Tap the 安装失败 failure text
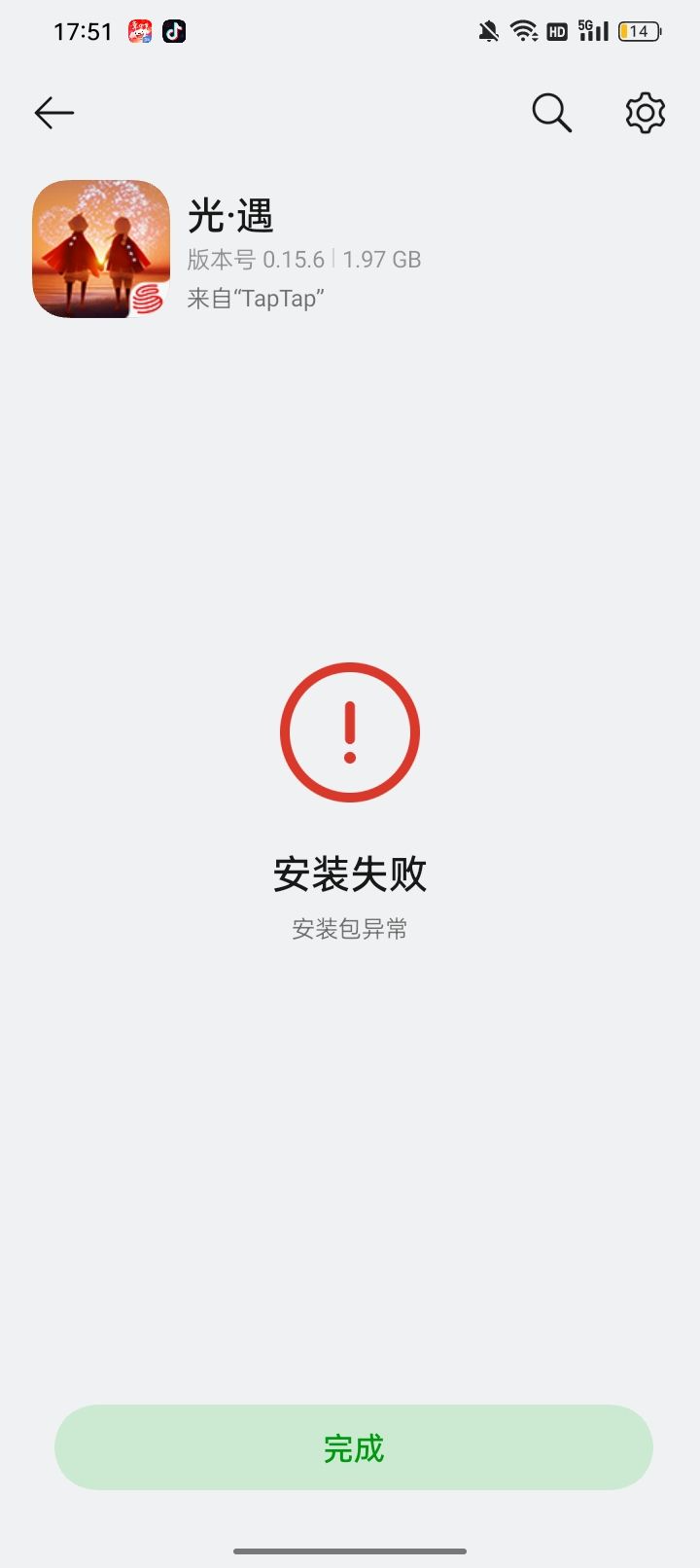Screen dimensions: 700x1568 click(349, 873)
